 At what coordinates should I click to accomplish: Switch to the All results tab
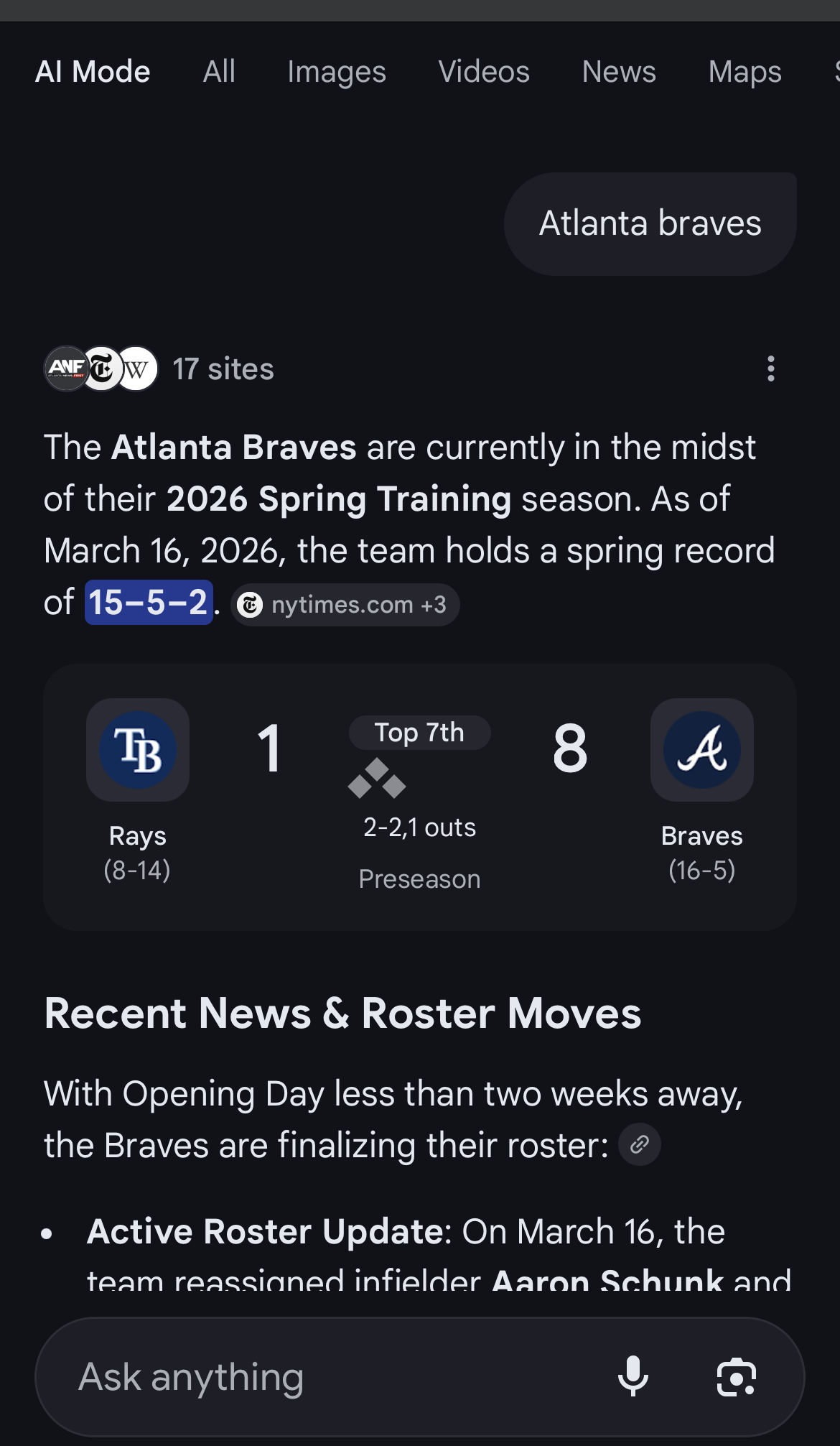tap(219, 71)
